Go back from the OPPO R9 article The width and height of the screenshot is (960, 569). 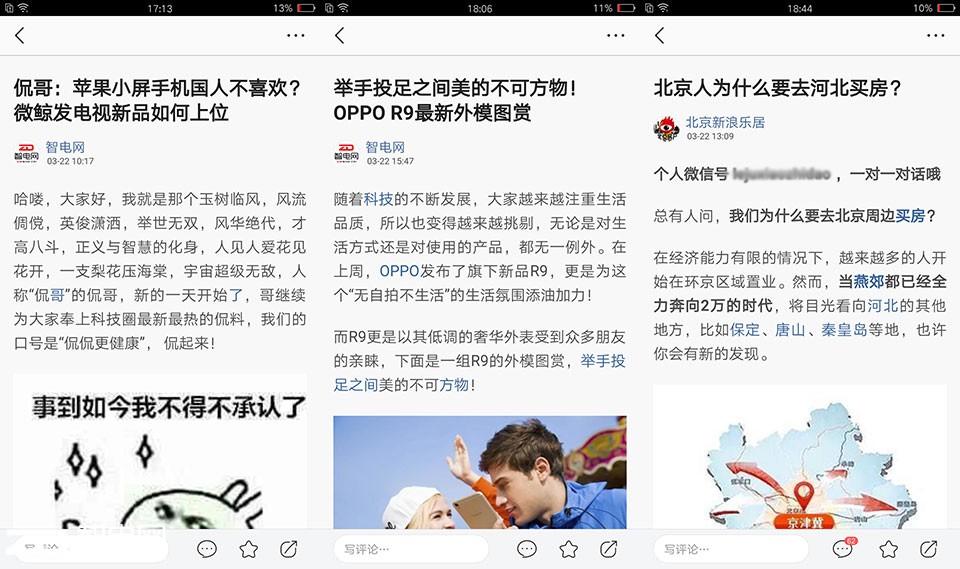(x=340, y=36)
